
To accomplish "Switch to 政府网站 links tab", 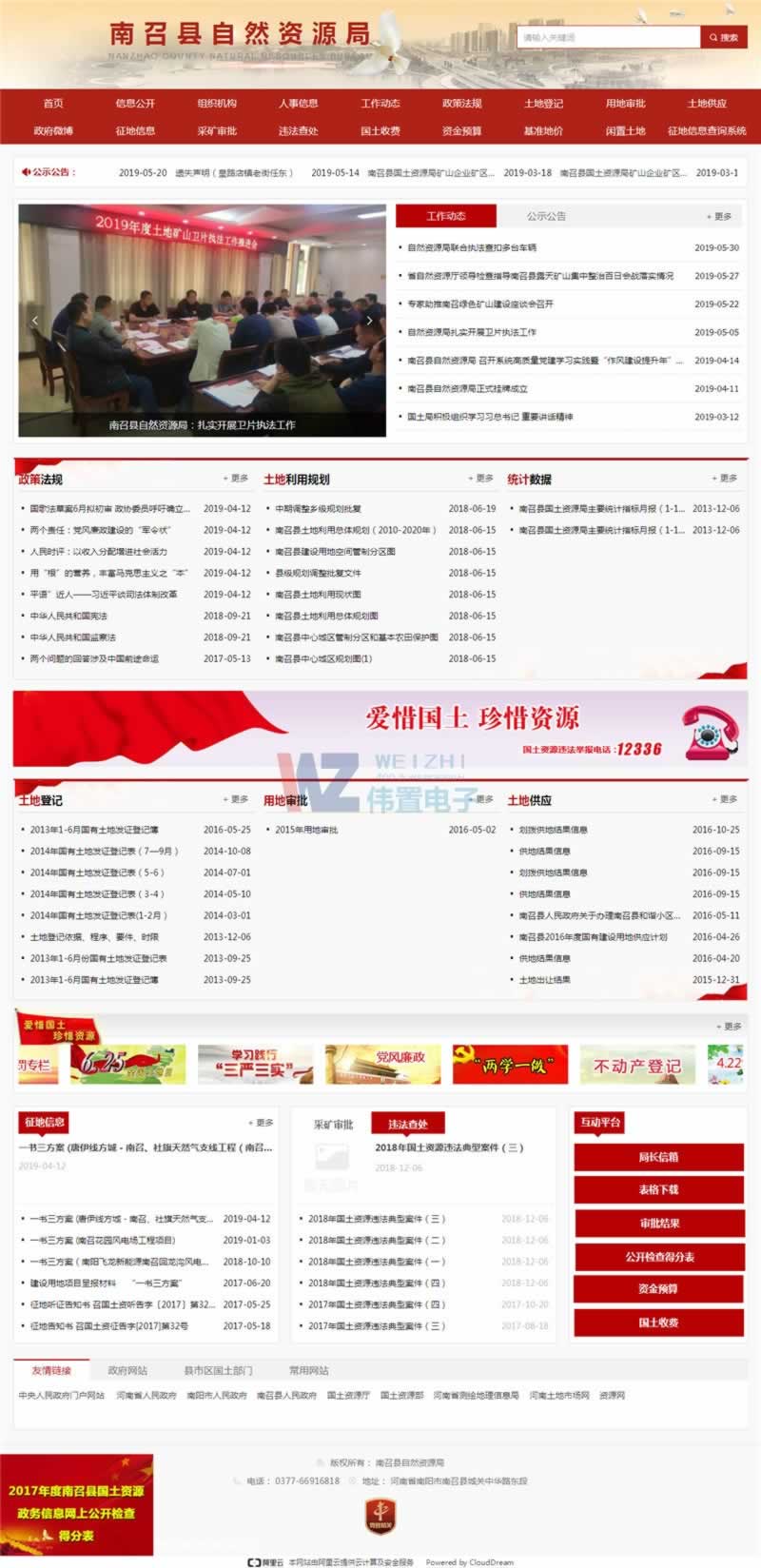I will coord(127,1370).
